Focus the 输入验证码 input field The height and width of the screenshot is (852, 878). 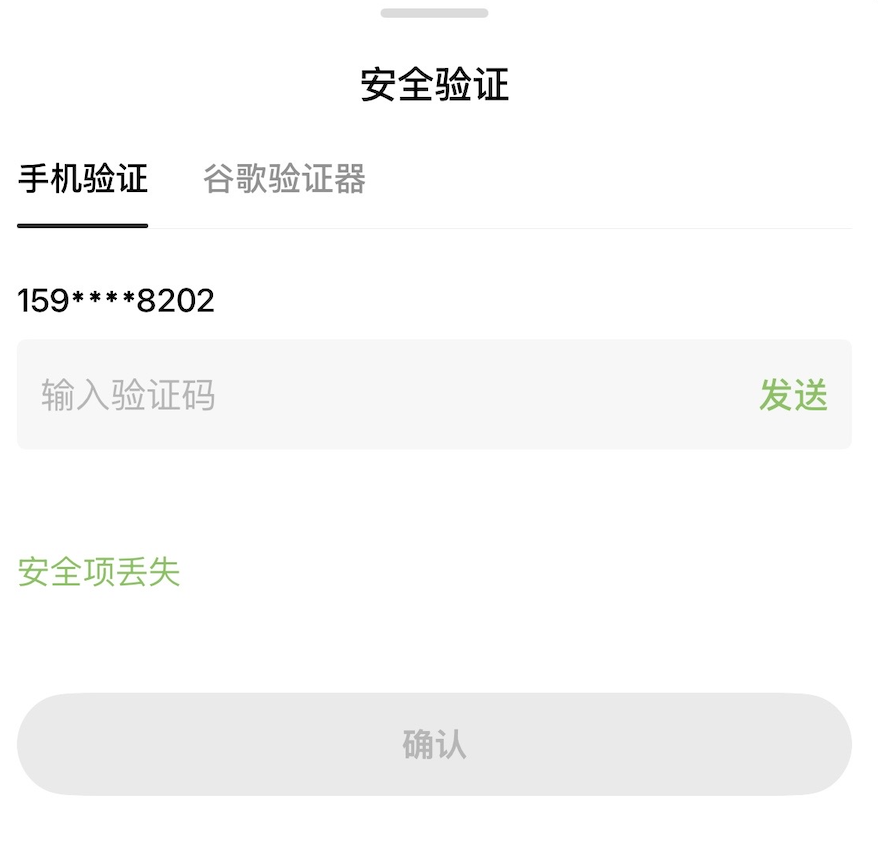(380, 395)
